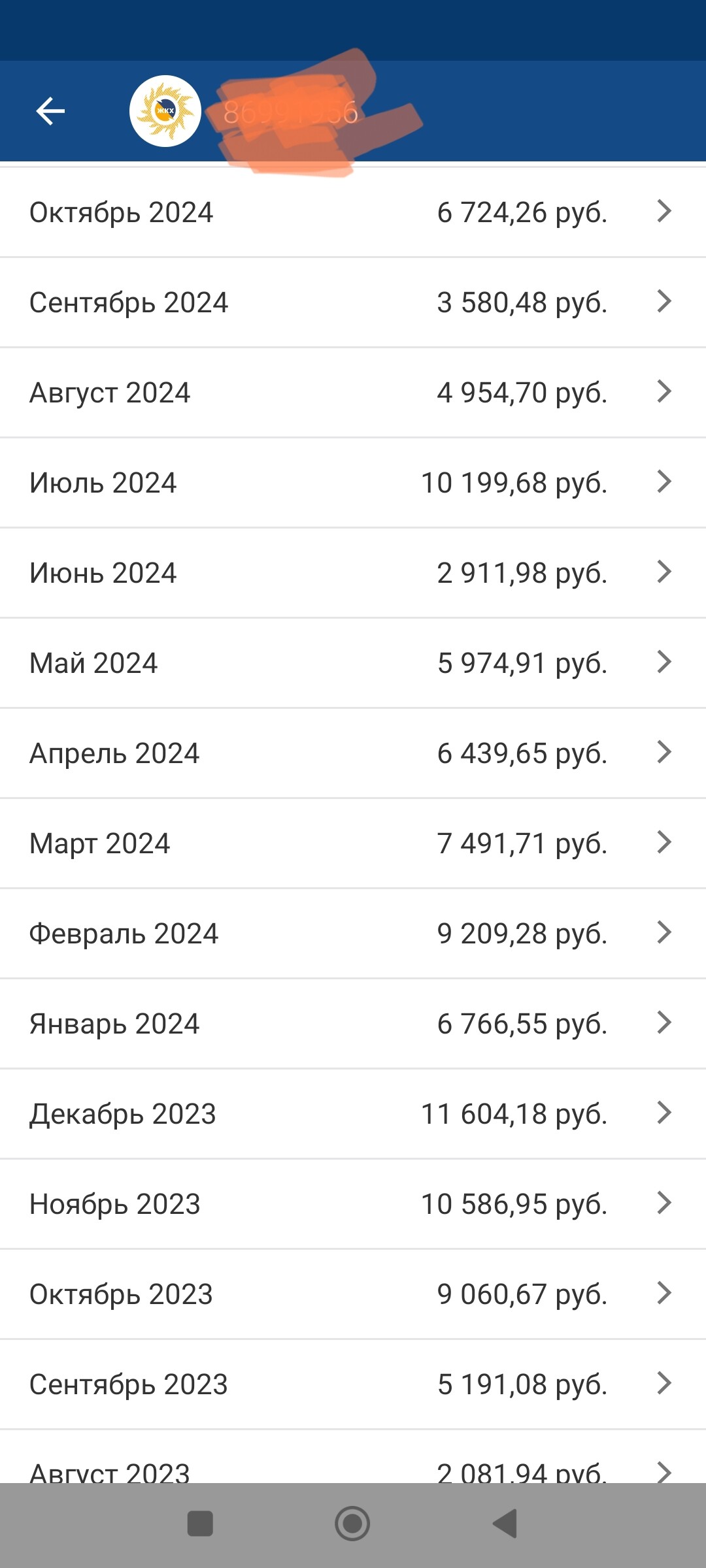The width and height of the screenshot is (706, 1568).
Task: Select the Ноябрь 2023 row
Action: pos(353,1204)
